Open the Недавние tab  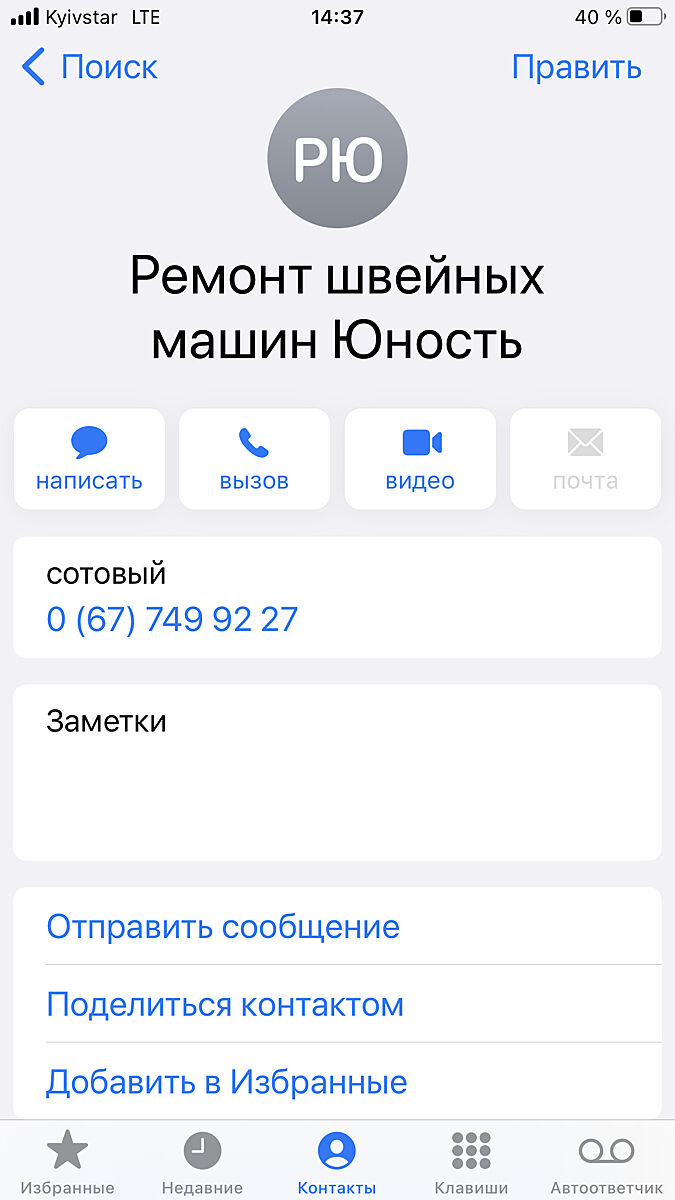pos(202,1162)
